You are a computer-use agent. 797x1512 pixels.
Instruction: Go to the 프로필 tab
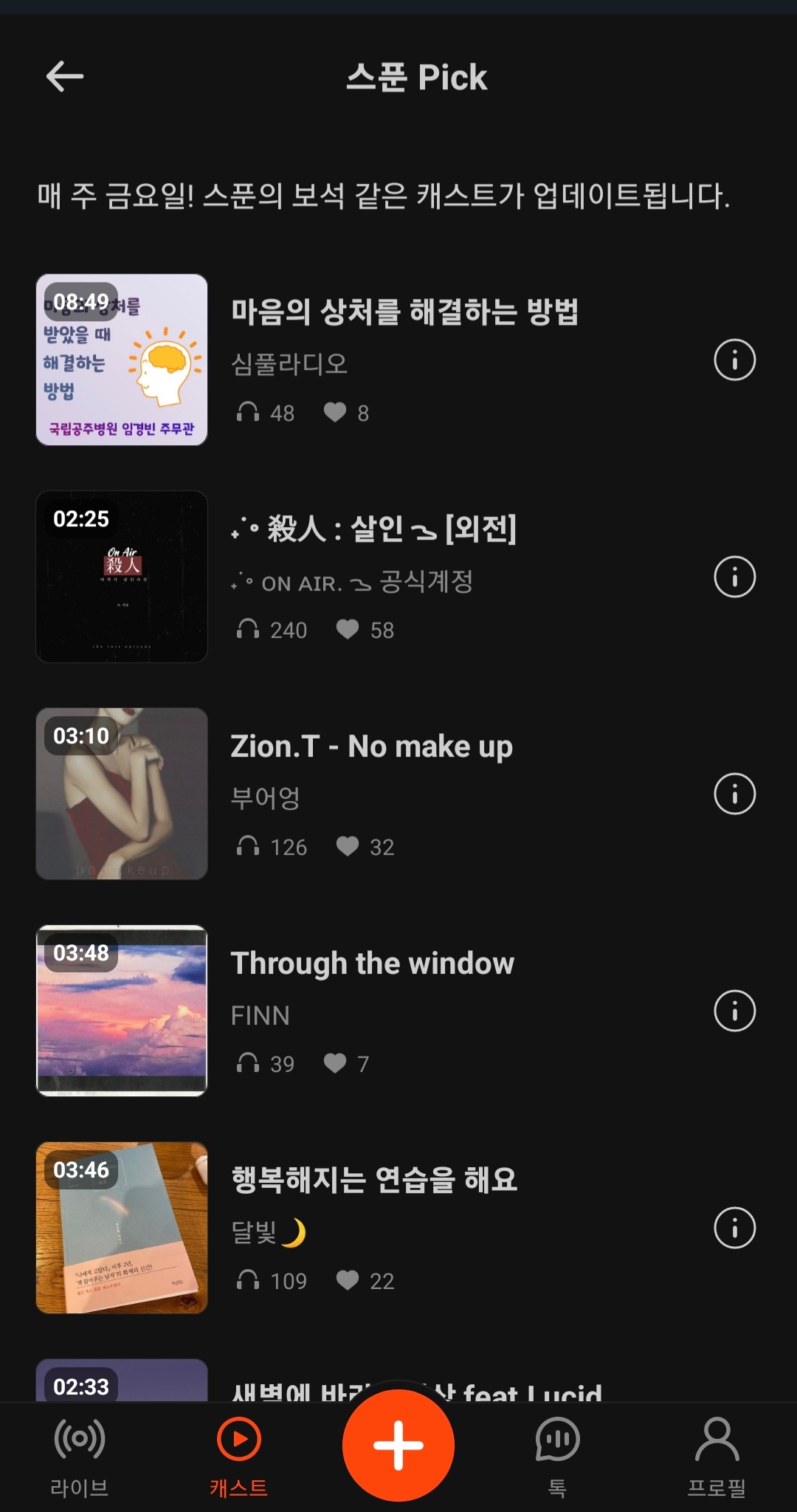717,1456
